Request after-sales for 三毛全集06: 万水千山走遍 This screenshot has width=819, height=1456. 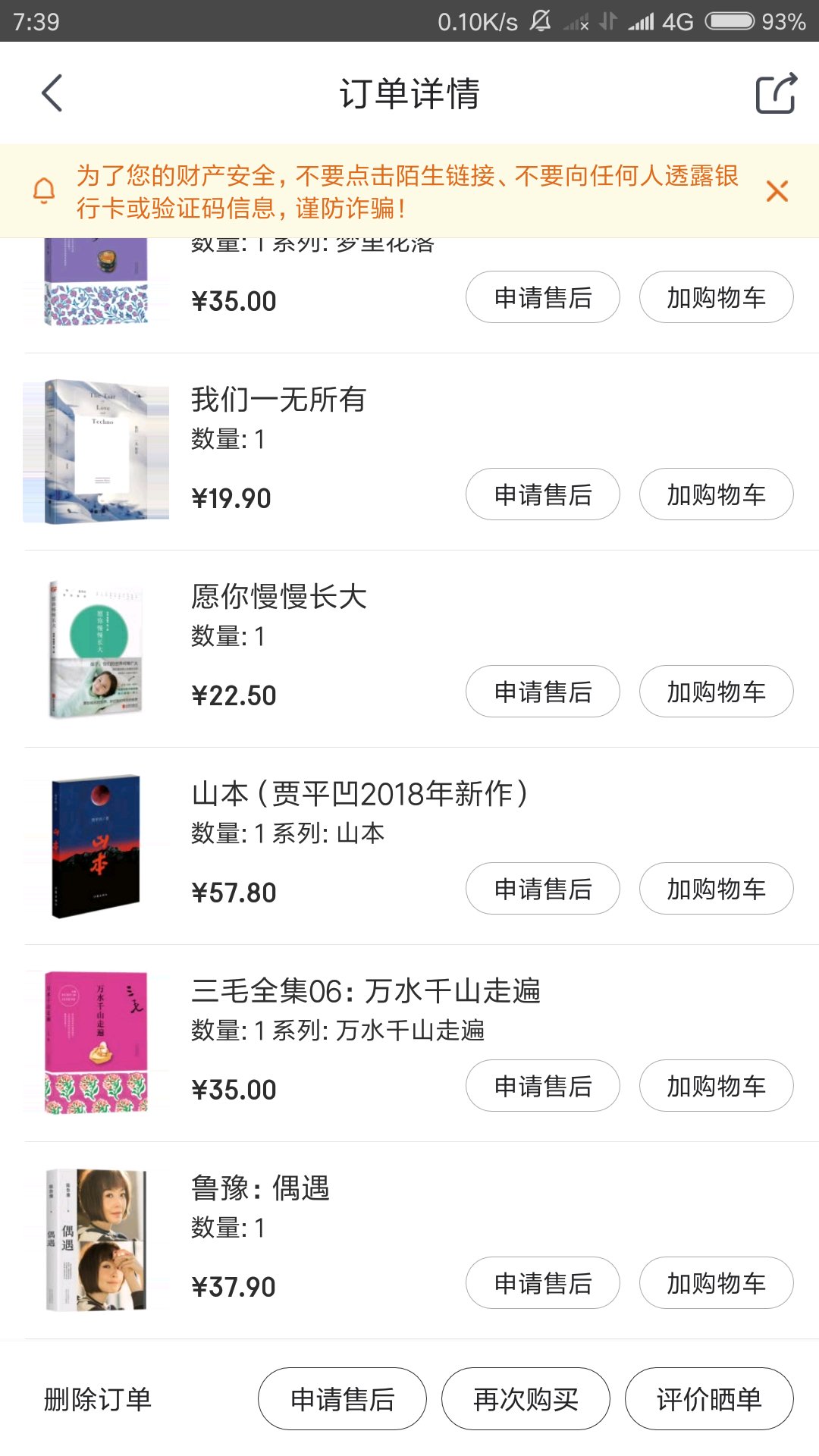pyautogui.click(x=542, y=1086)
